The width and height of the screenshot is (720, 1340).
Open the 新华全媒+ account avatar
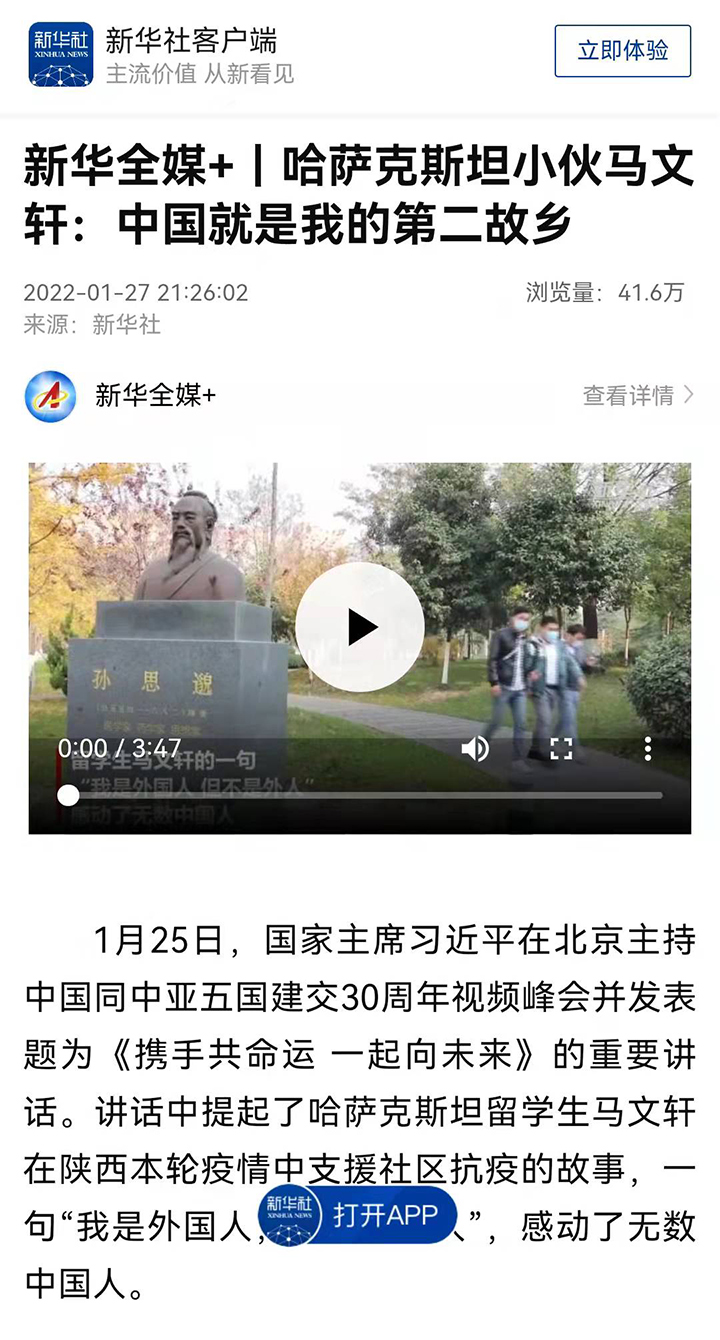tap(50, 396)
